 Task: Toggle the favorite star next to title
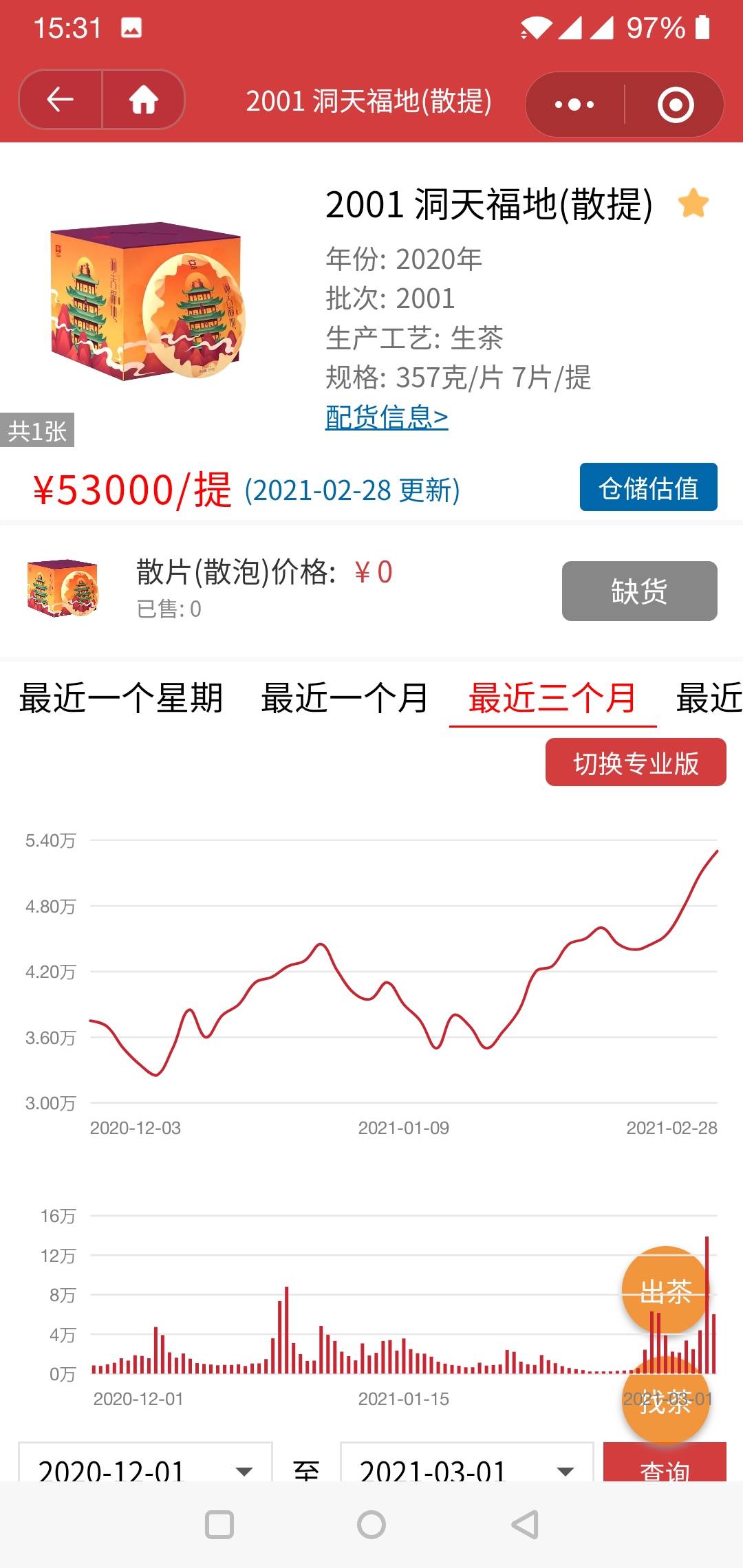(693, 204)
